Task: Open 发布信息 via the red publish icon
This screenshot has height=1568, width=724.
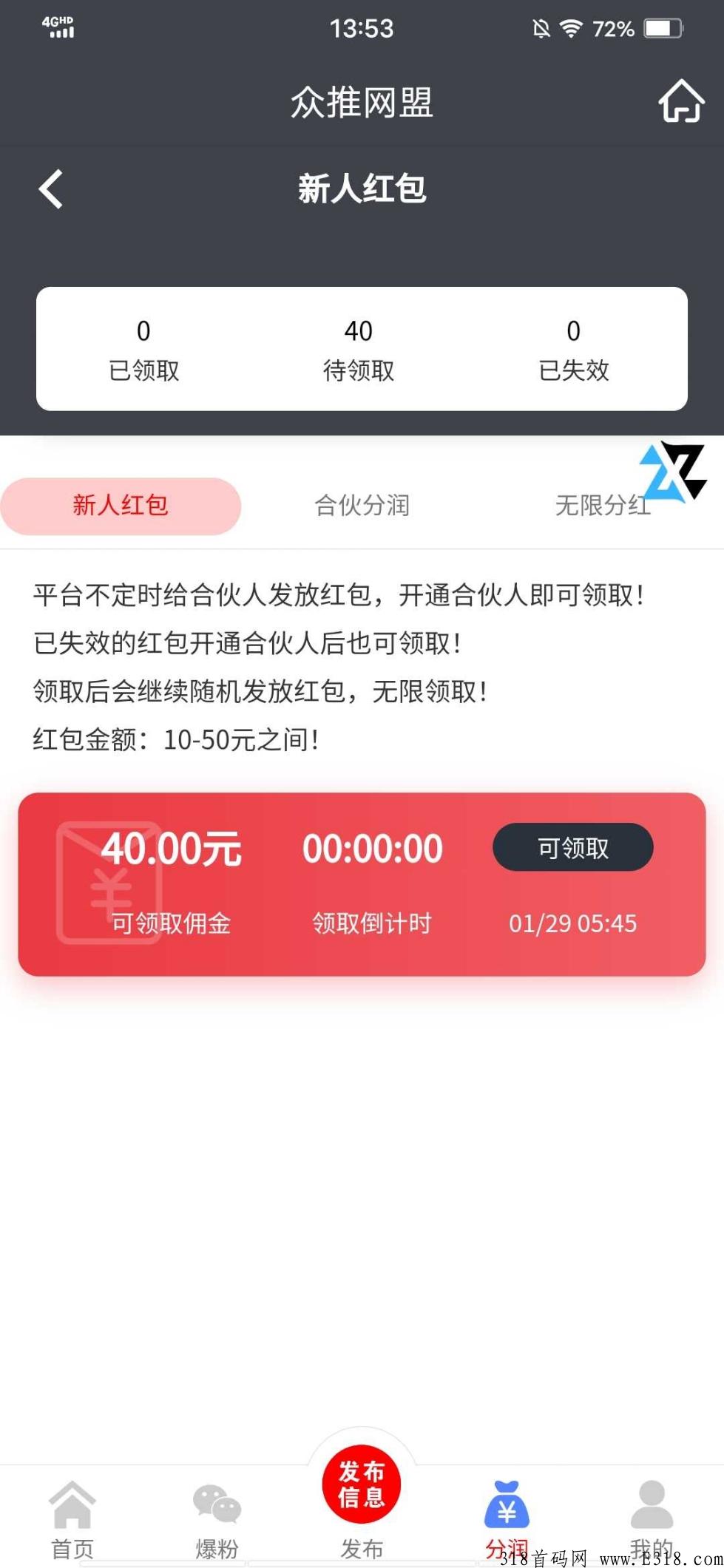Action: click(362, 1484)
